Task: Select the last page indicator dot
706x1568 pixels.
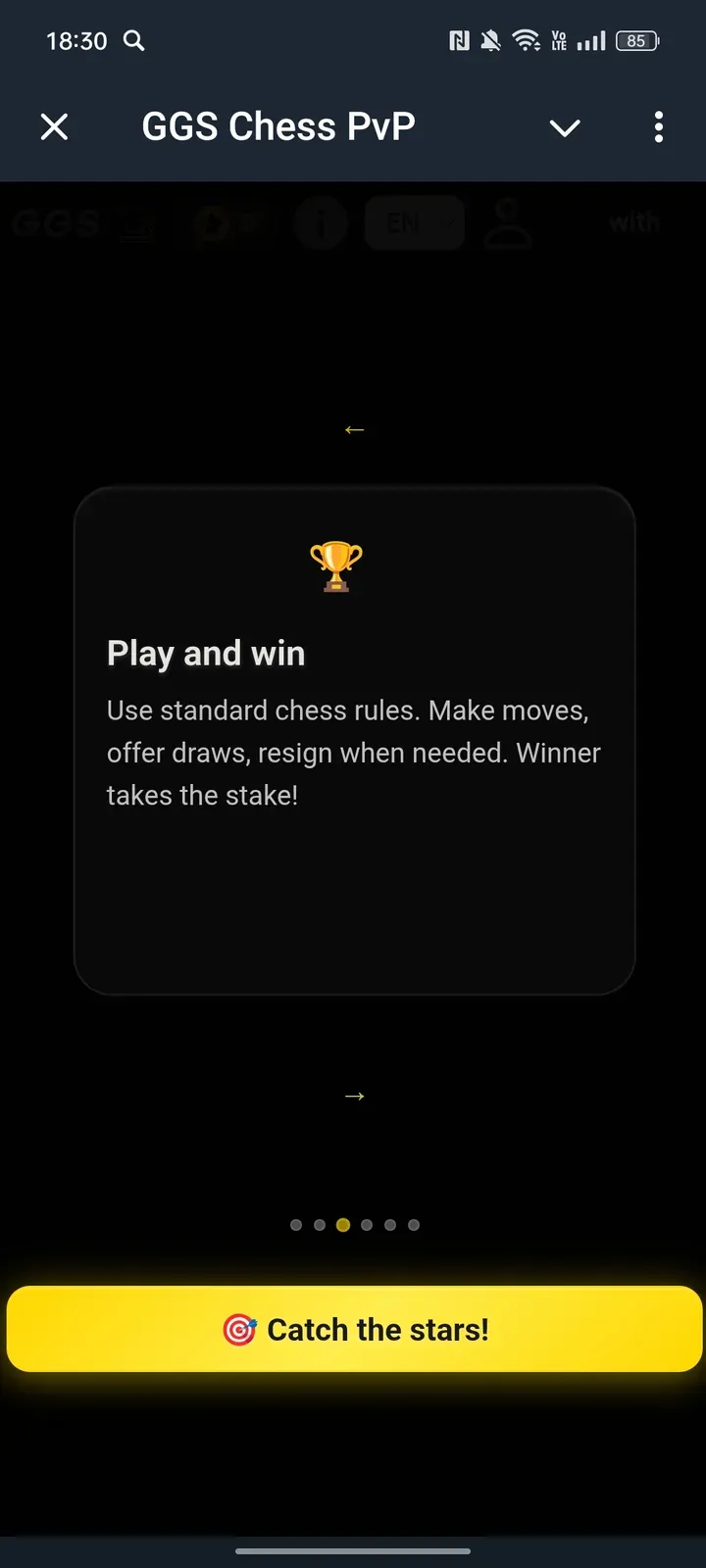Action: click(414, 1225)
